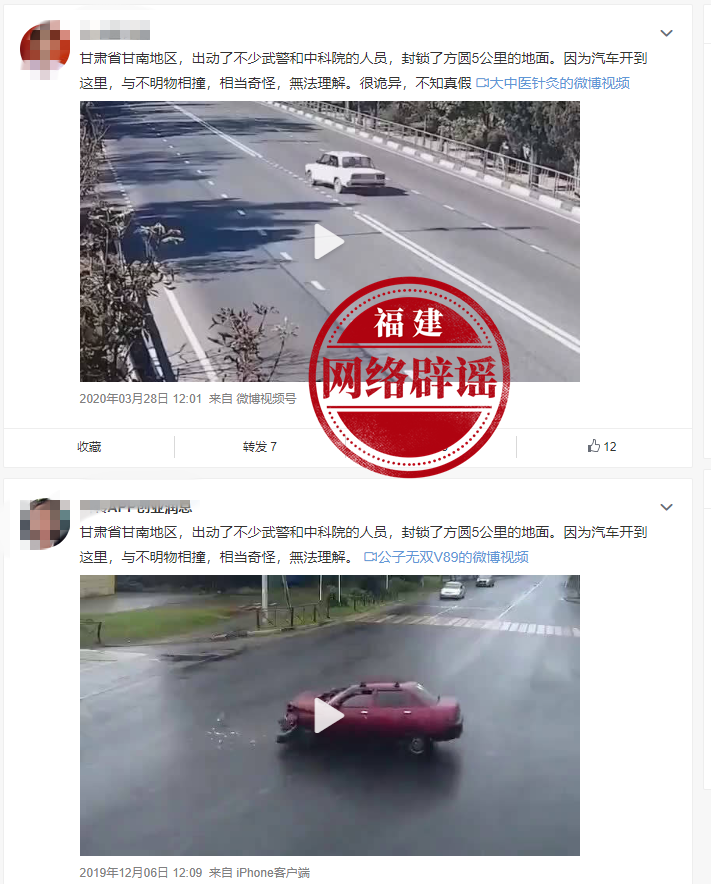The width and height of the screenshot is (711, 884).
Task: Repost via 转发 7 button
Action: [x=260, y=447]
